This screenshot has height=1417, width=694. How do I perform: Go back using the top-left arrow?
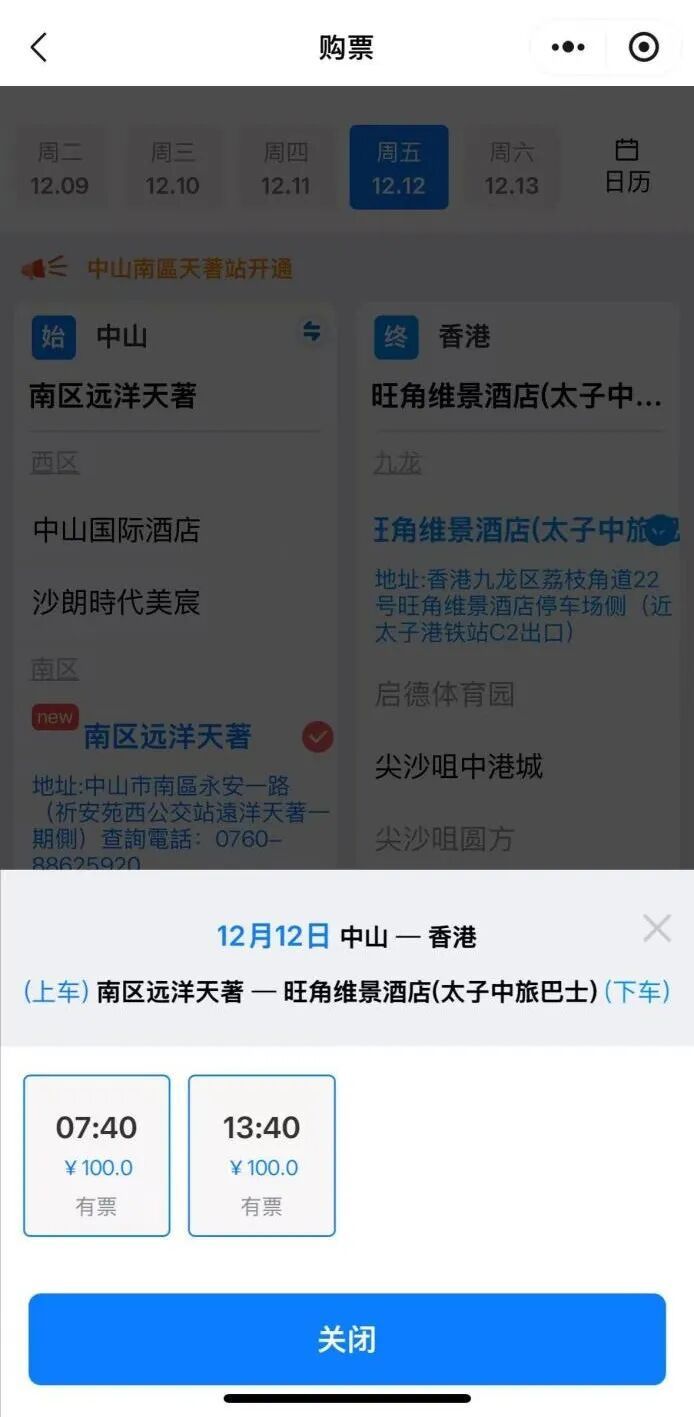click(39, 47)
